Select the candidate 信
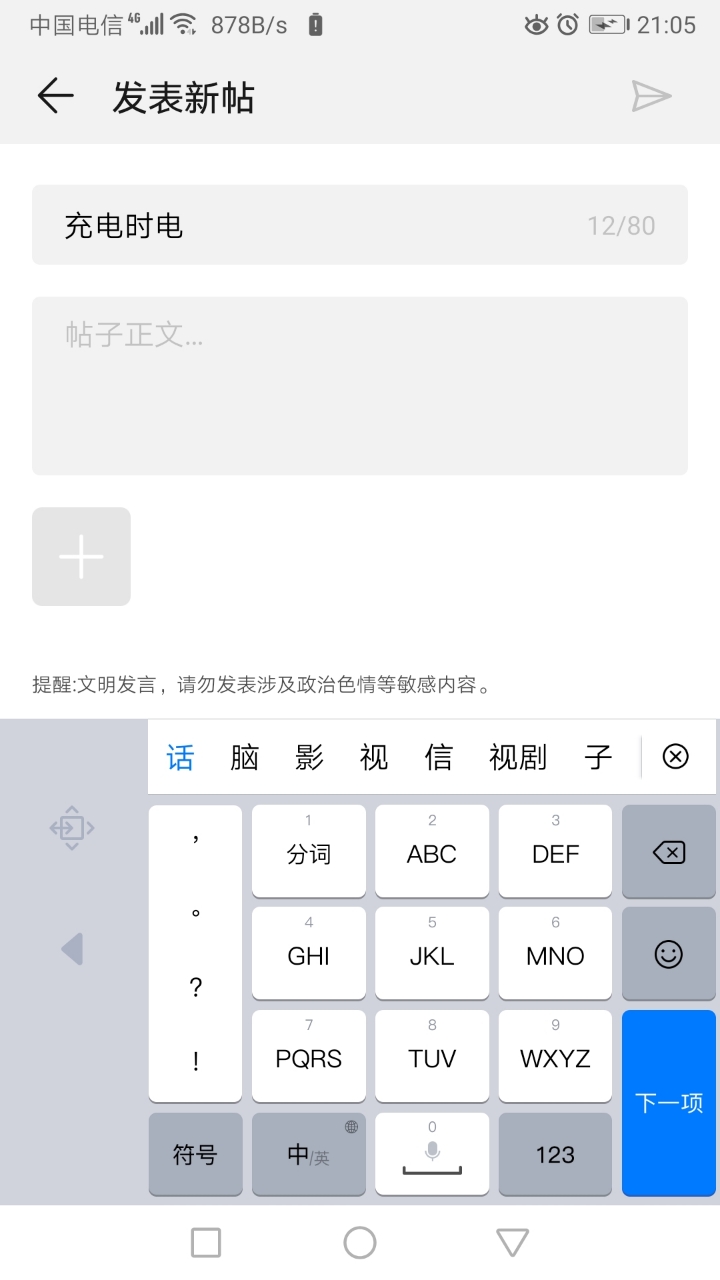This screenshot has width=720, height=1280. tap(439, 758)
